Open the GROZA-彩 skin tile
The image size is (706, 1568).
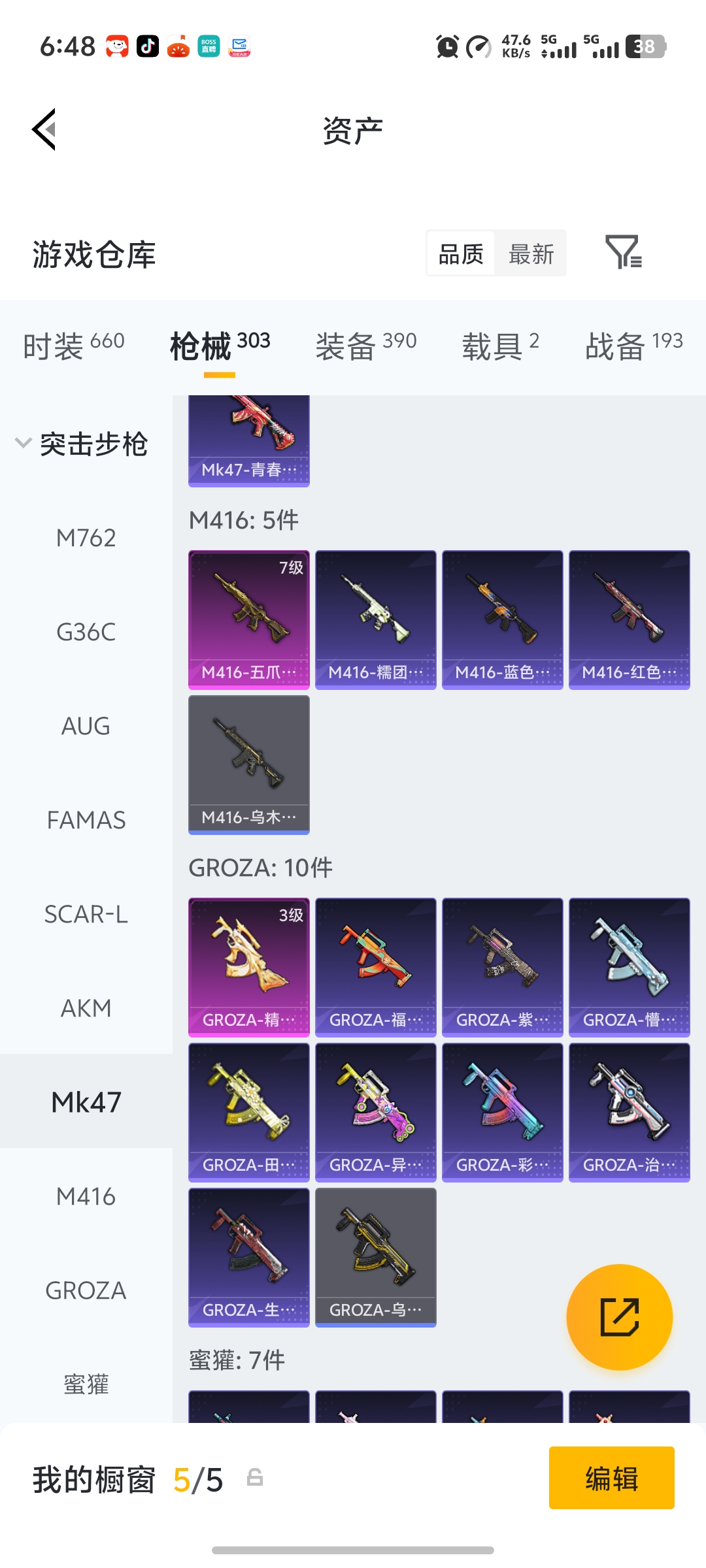[503, 1112]
